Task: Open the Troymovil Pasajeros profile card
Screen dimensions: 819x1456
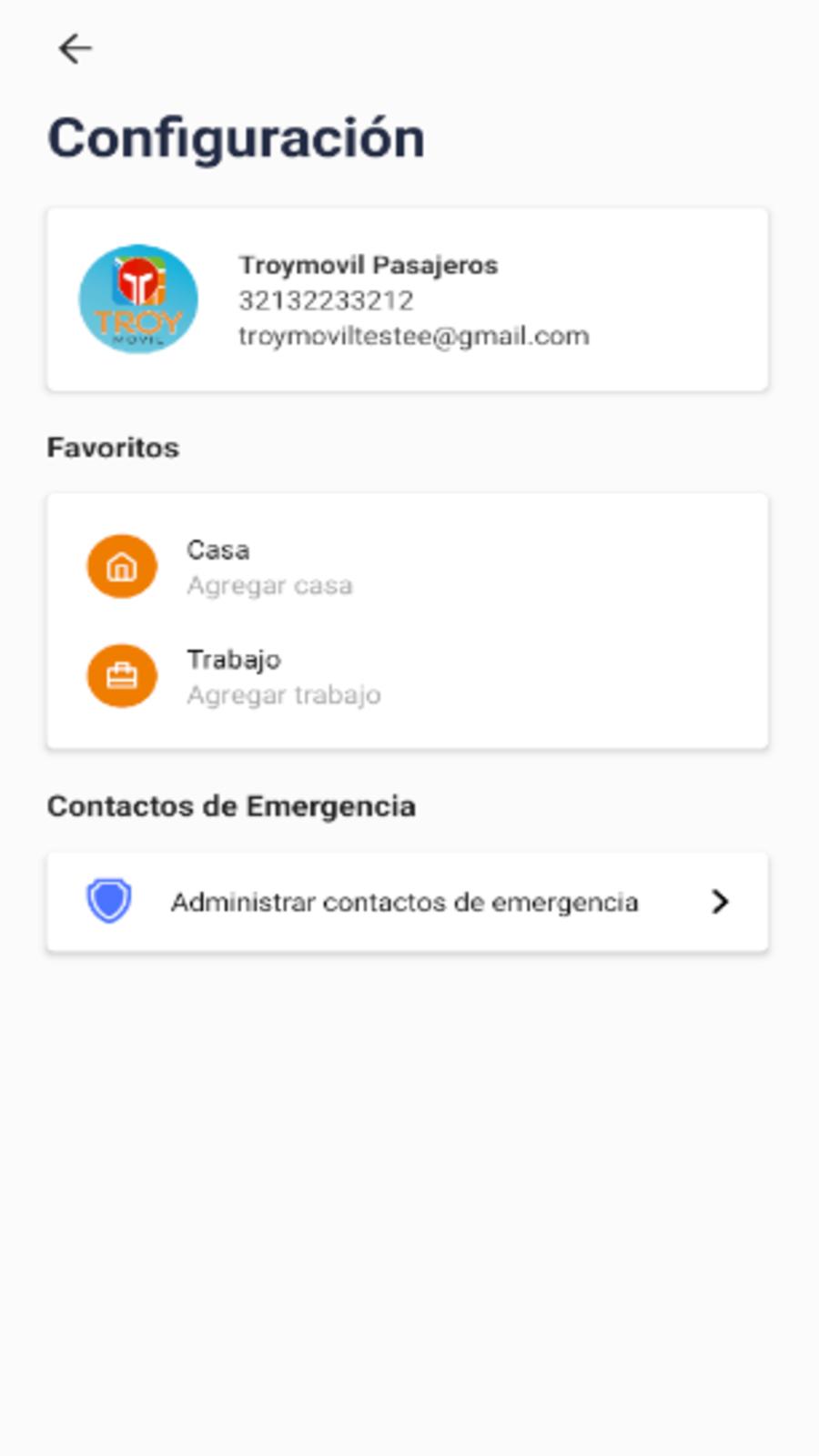Action: point(408,299)
